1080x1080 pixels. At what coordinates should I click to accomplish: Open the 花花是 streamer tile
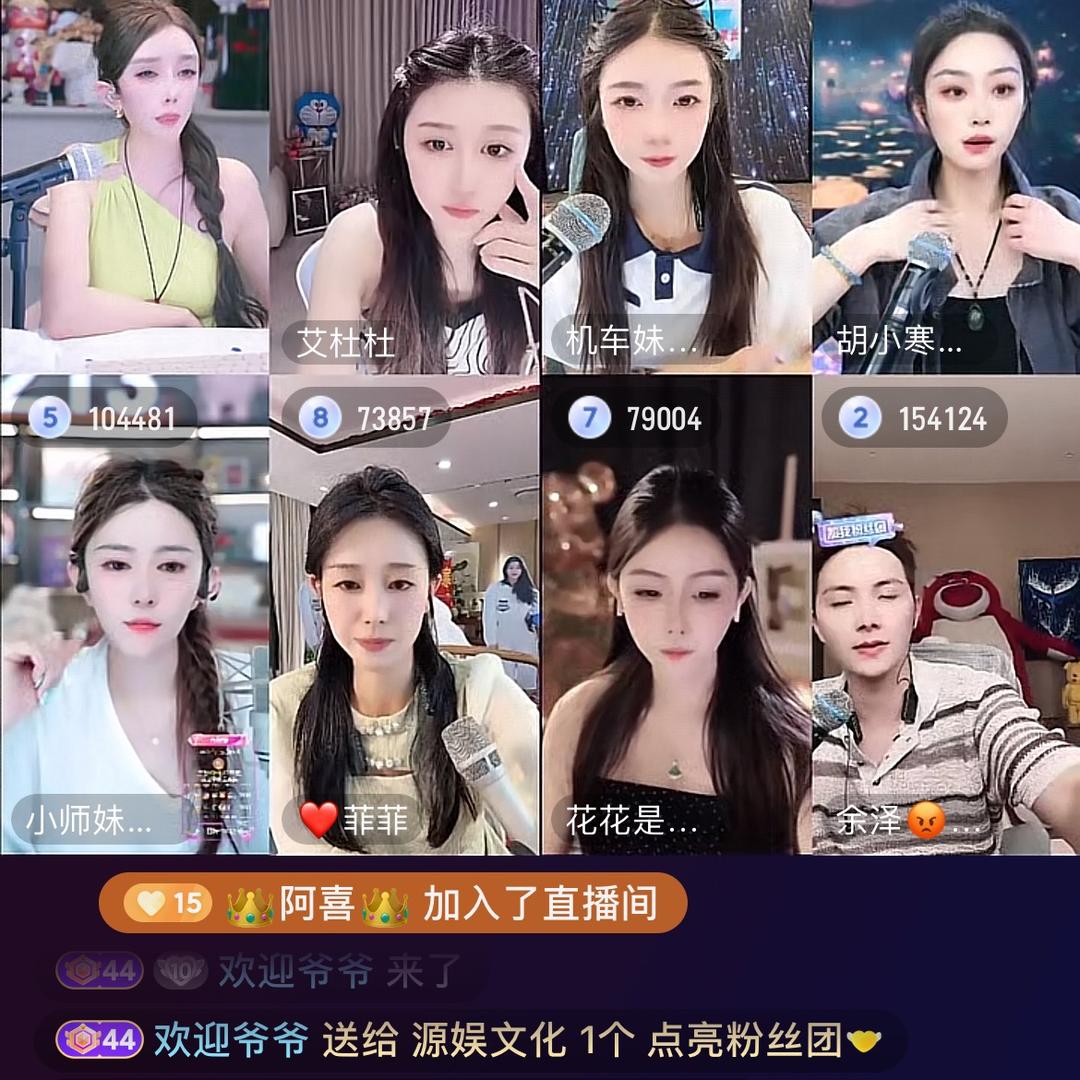click(676, 620)
